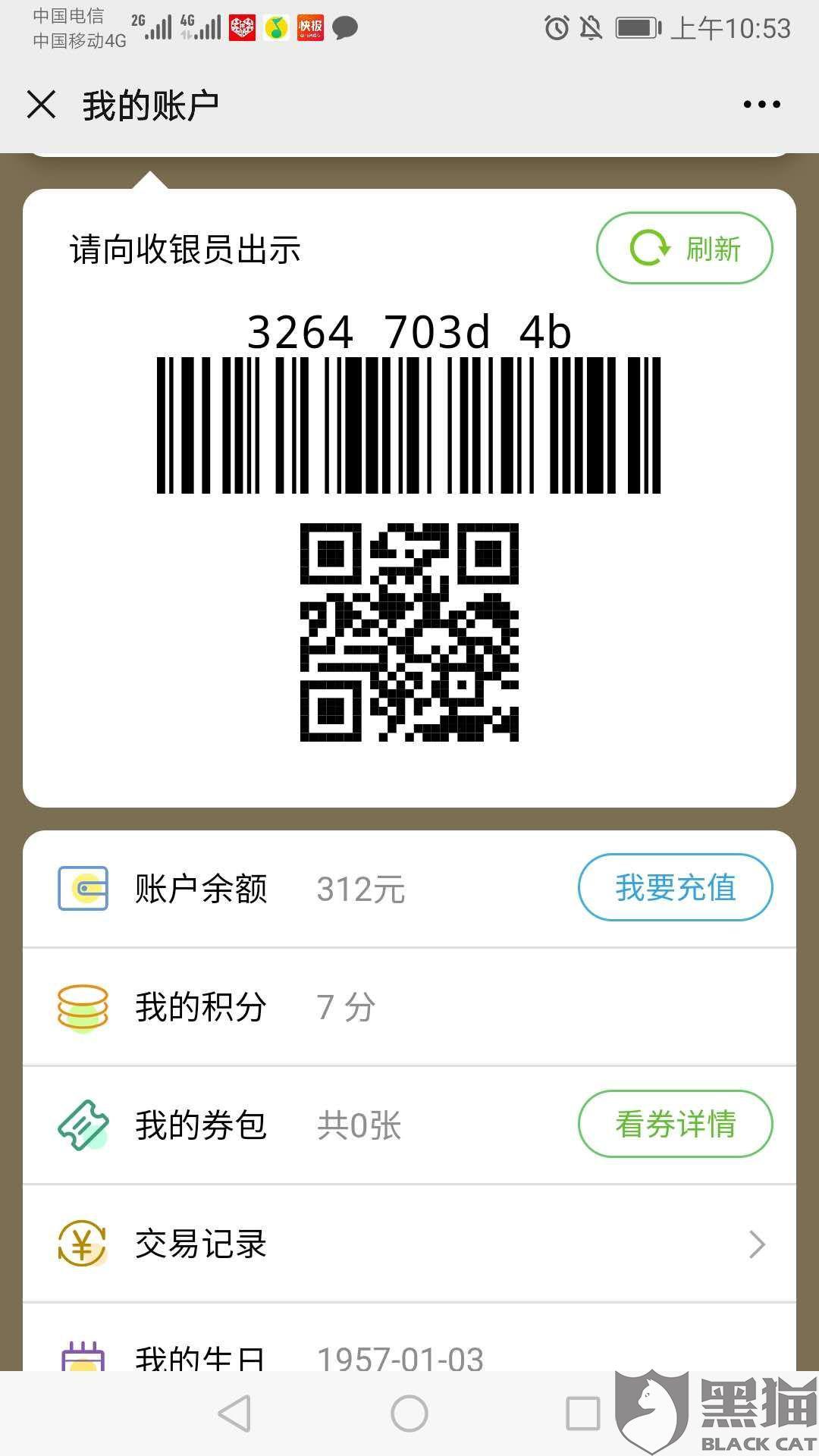
Task: Close the 我的账户 page
Action: coord(42,105)
